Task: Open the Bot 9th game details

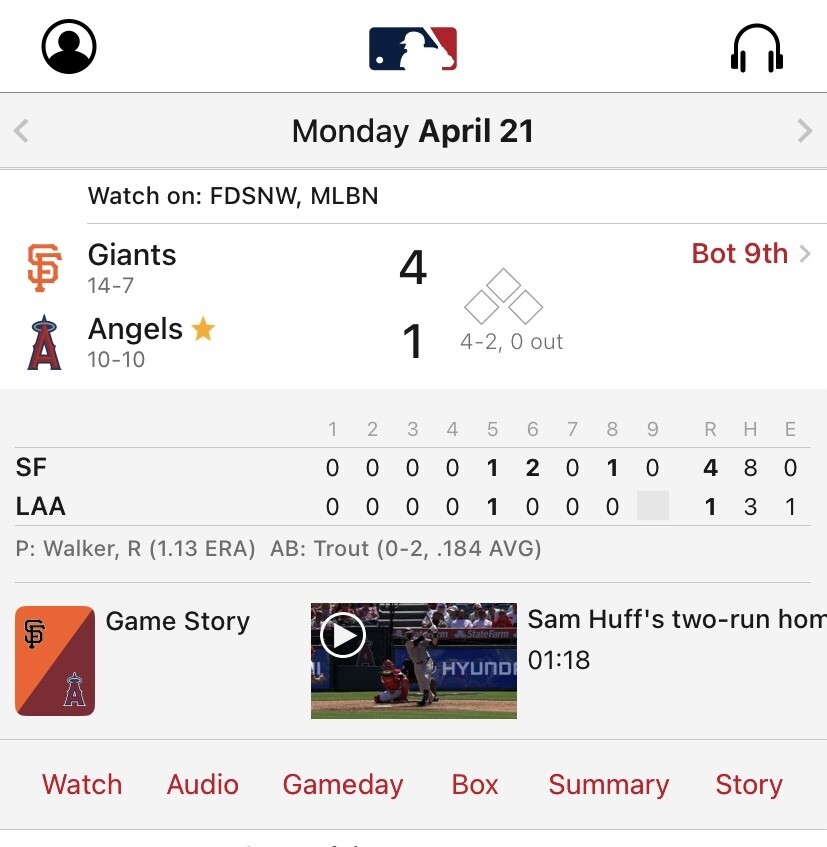Action: (x=751, y=253)
